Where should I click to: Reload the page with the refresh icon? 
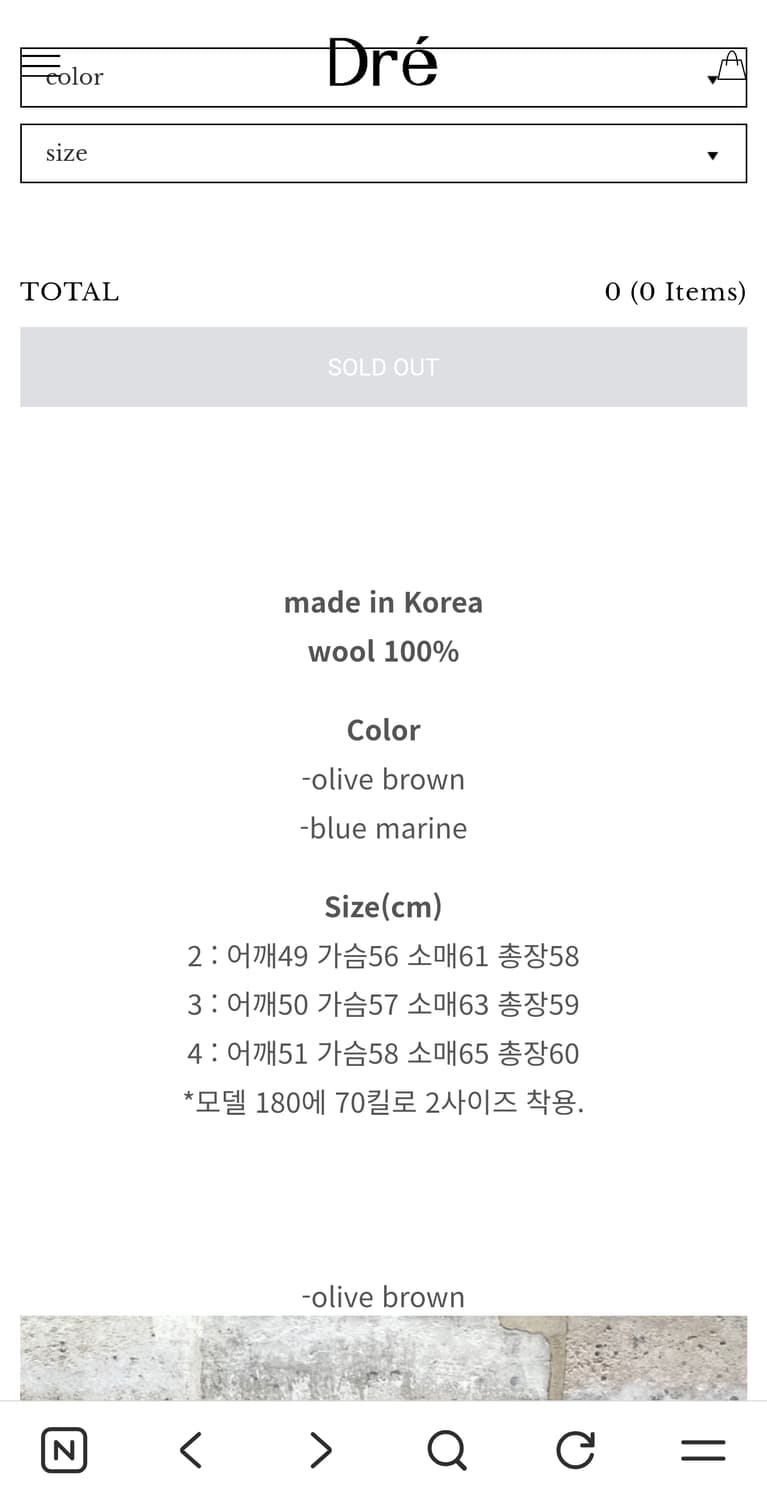(575, 1448)
